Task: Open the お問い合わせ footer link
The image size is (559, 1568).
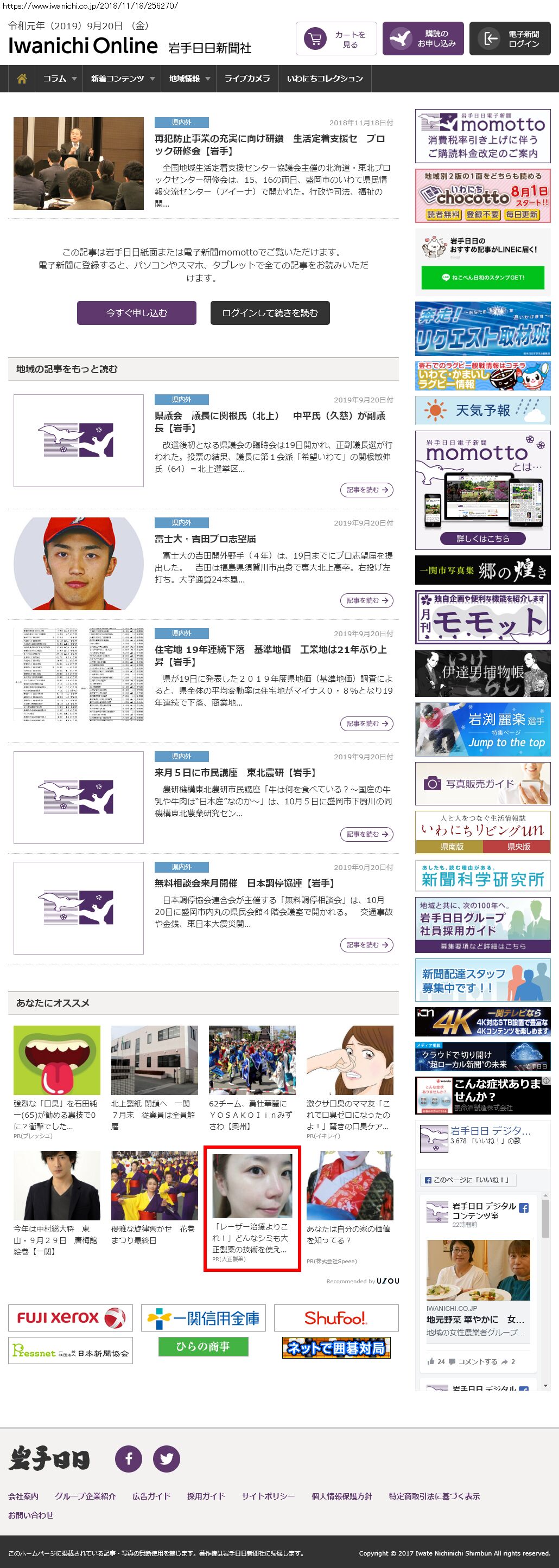Action: coord(30,1515)
